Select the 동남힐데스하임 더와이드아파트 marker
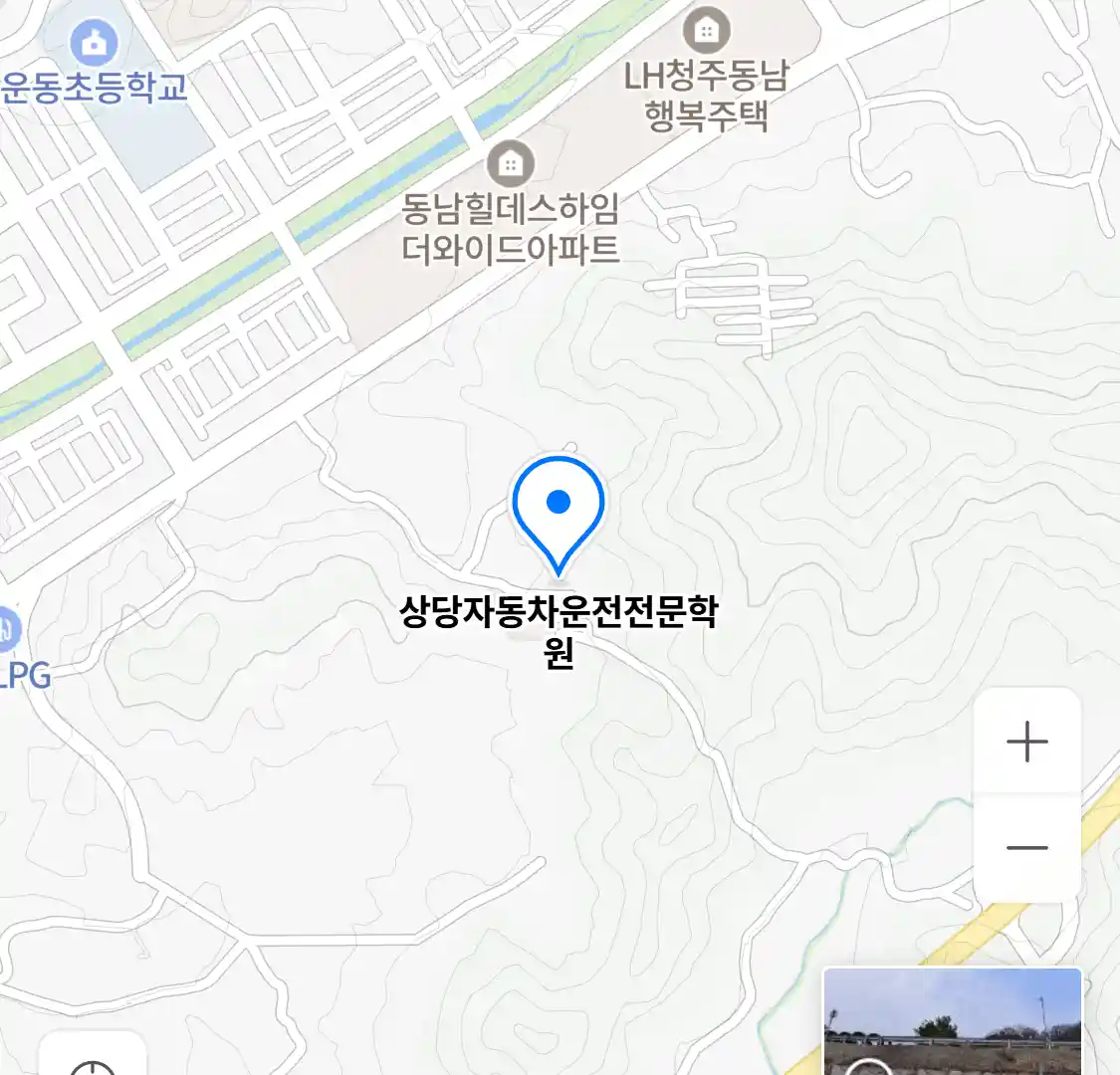 pyautogui.click(x=511, y=163)
